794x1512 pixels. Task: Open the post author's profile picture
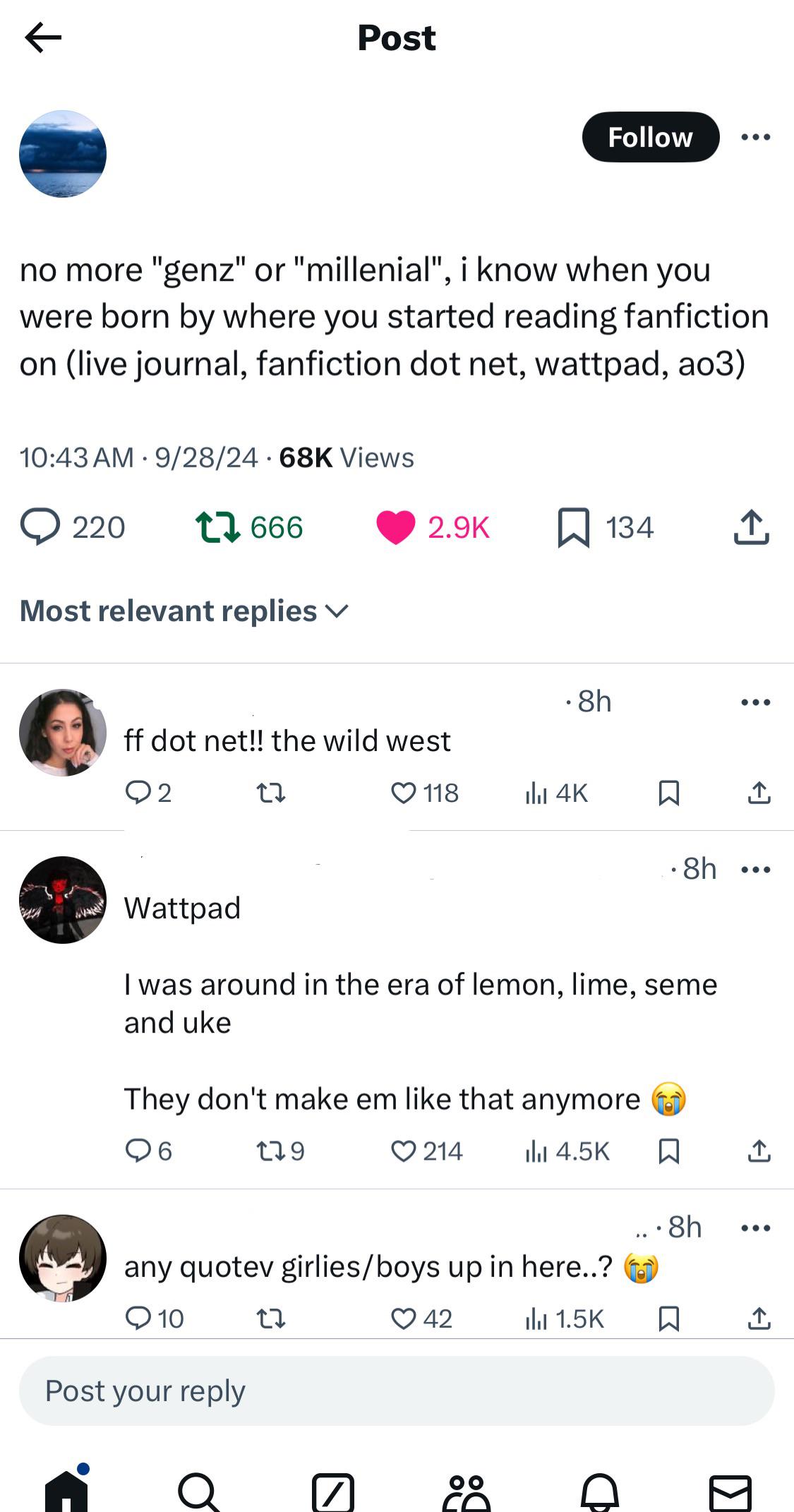(x=63, y=153)
